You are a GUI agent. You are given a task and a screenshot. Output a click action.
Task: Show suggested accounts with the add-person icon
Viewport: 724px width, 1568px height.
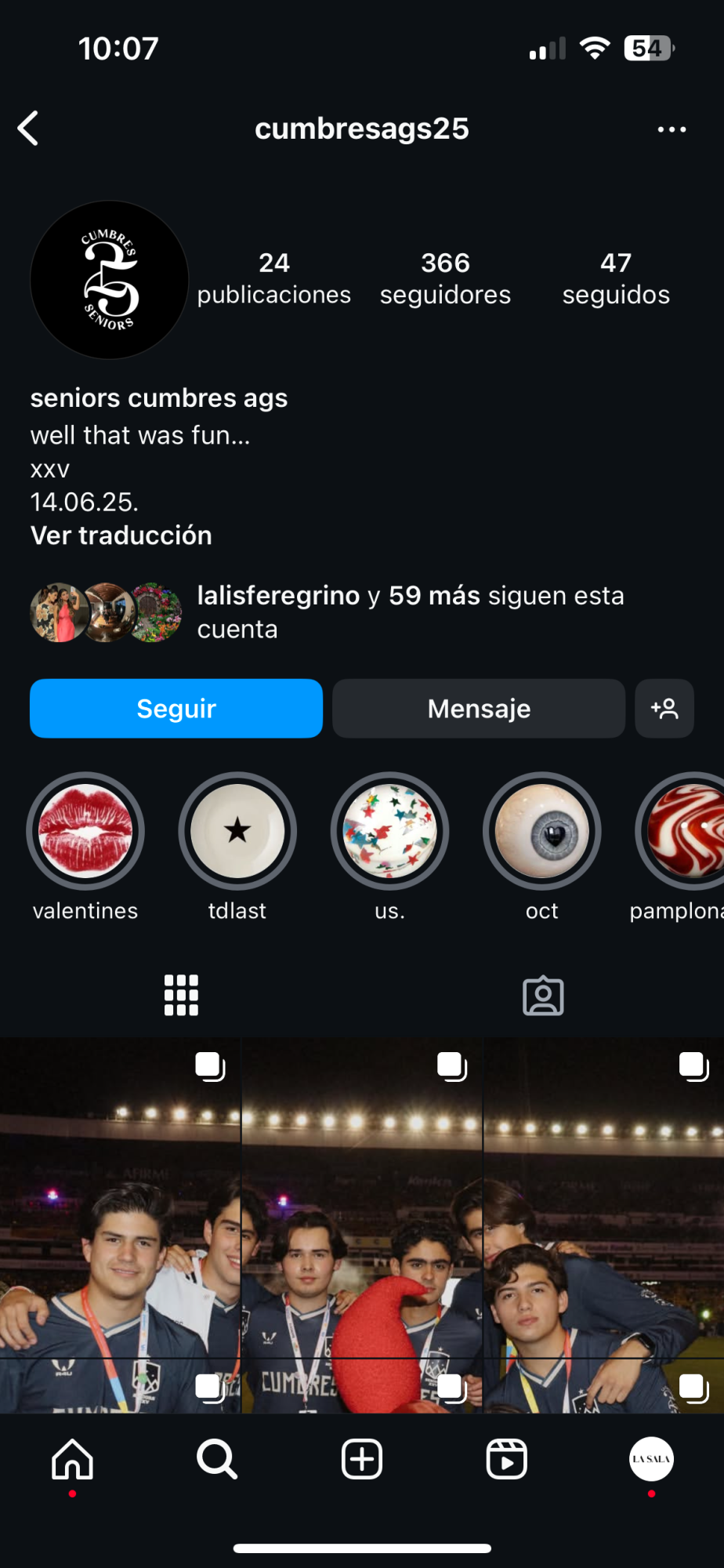pyautogui.click(x=664, y=709)
